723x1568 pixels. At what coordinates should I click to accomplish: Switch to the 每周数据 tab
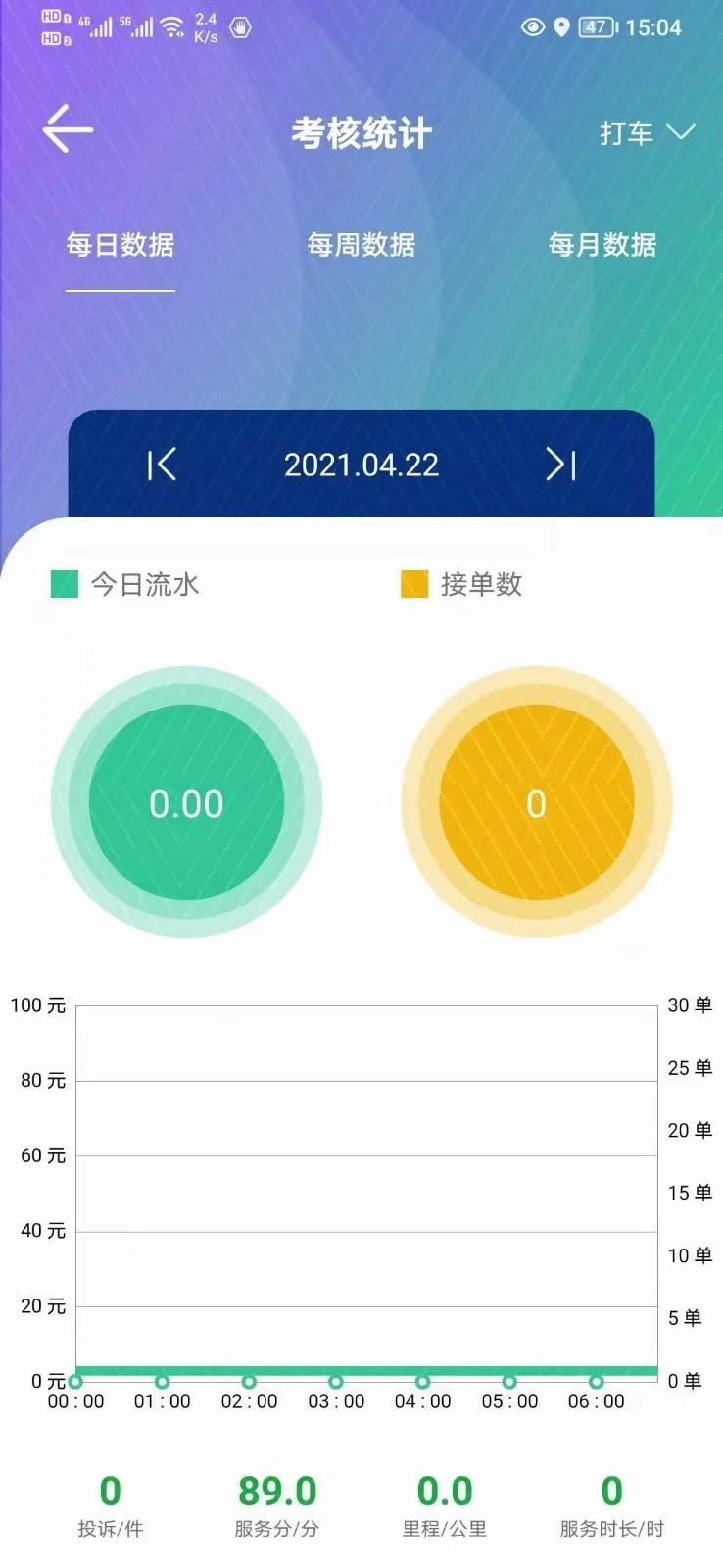pos(361,245)
